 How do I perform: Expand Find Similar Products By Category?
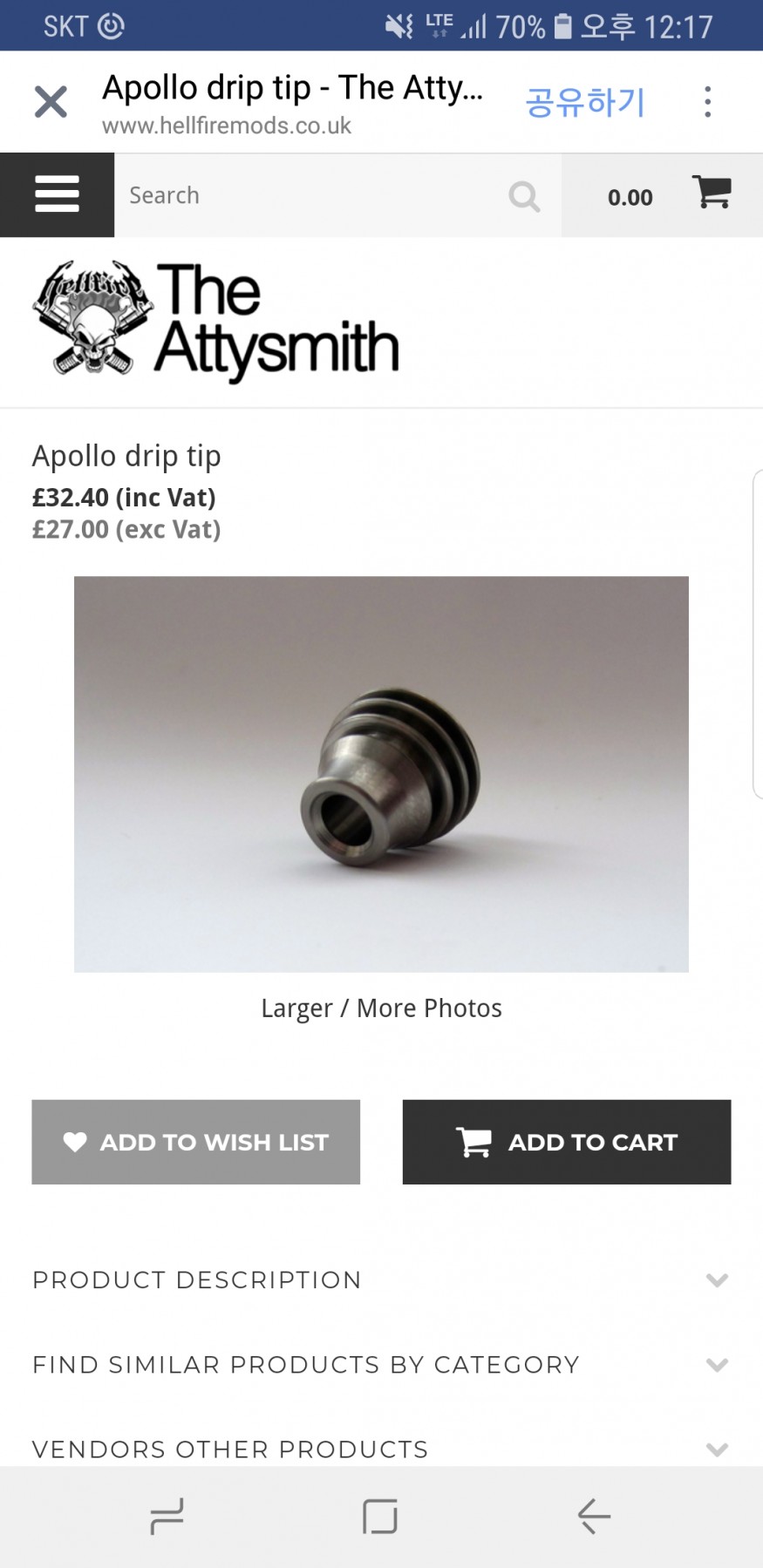[x=381, y=1364]
